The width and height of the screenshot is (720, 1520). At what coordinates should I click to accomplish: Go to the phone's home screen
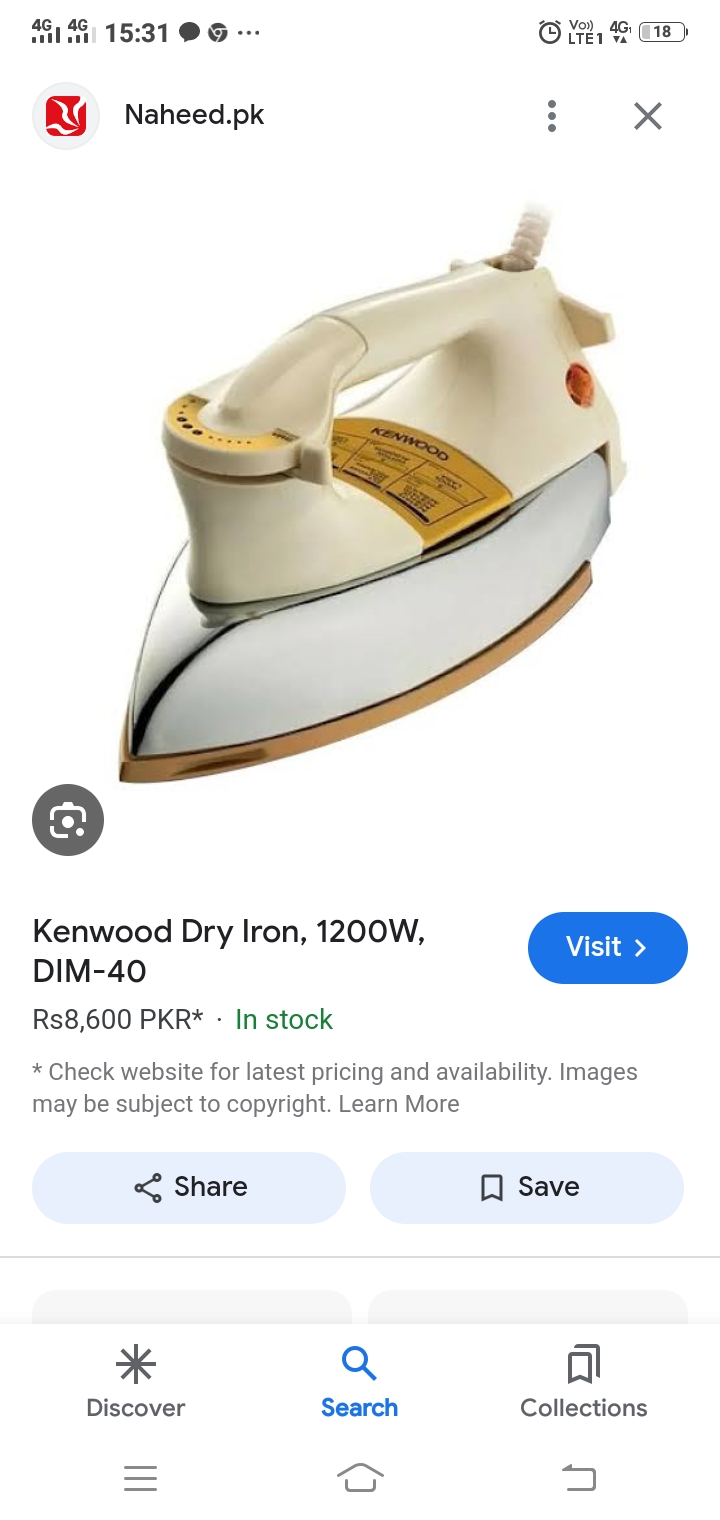tap(360, 1477)
